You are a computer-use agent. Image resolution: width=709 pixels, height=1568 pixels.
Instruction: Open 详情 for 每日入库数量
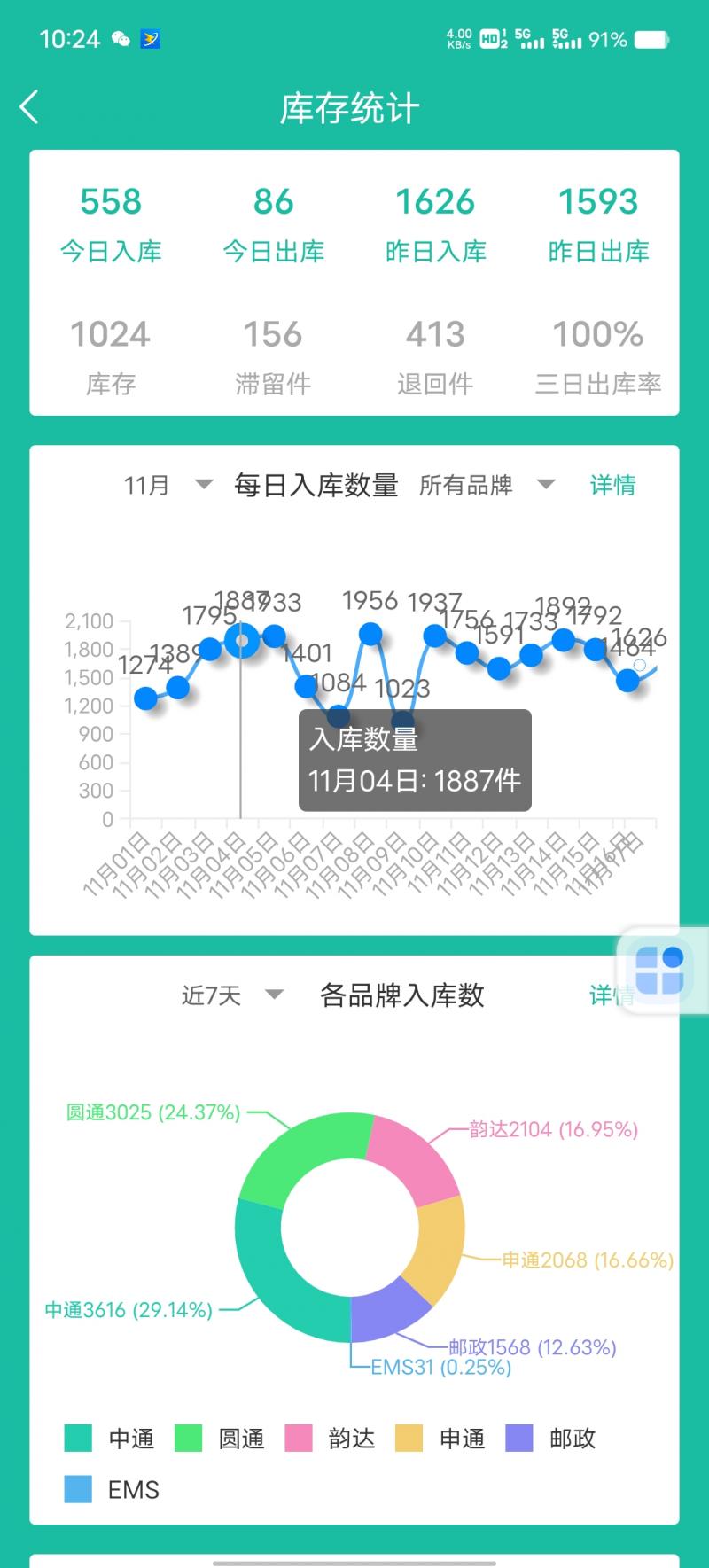click(612, 485)
